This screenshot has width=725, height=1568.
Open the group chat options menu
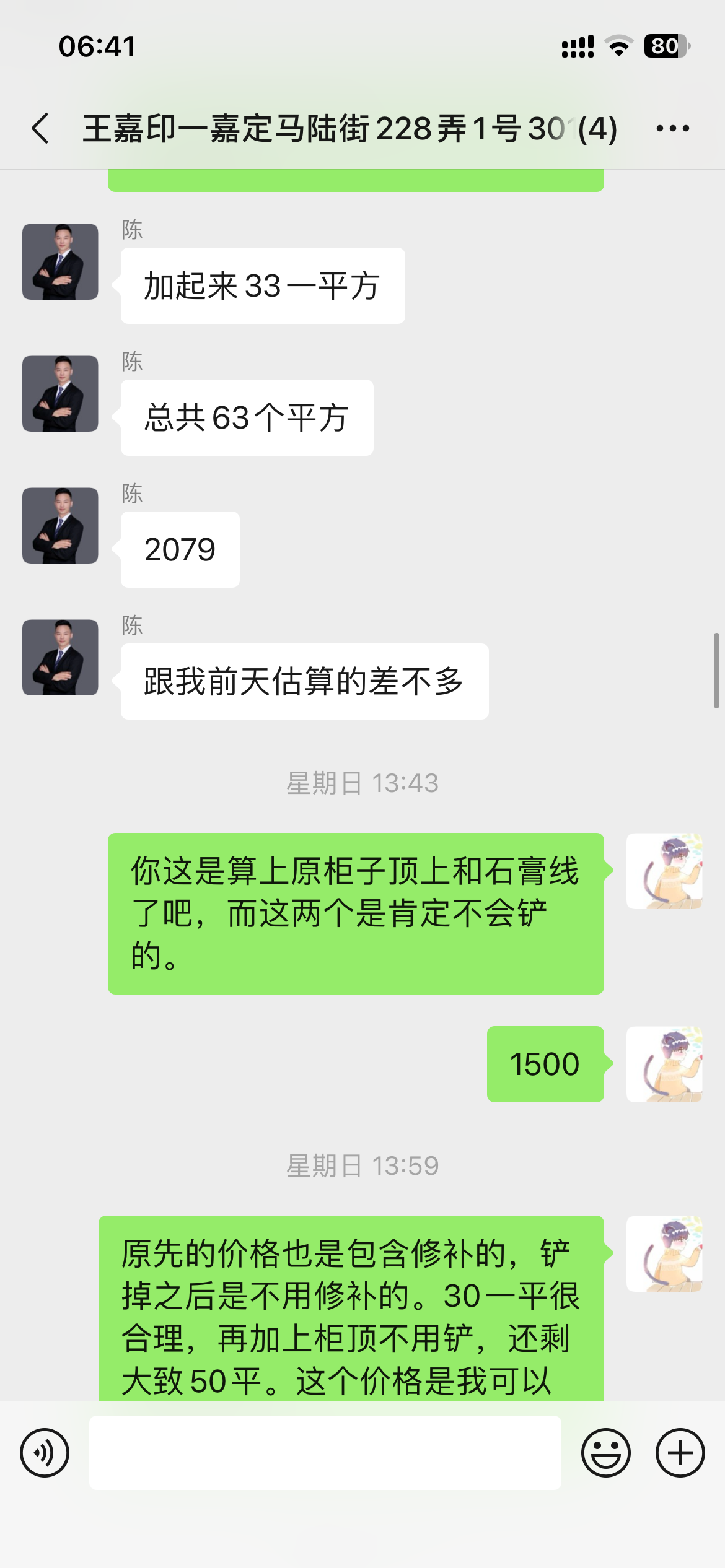[x=672, y=129]
